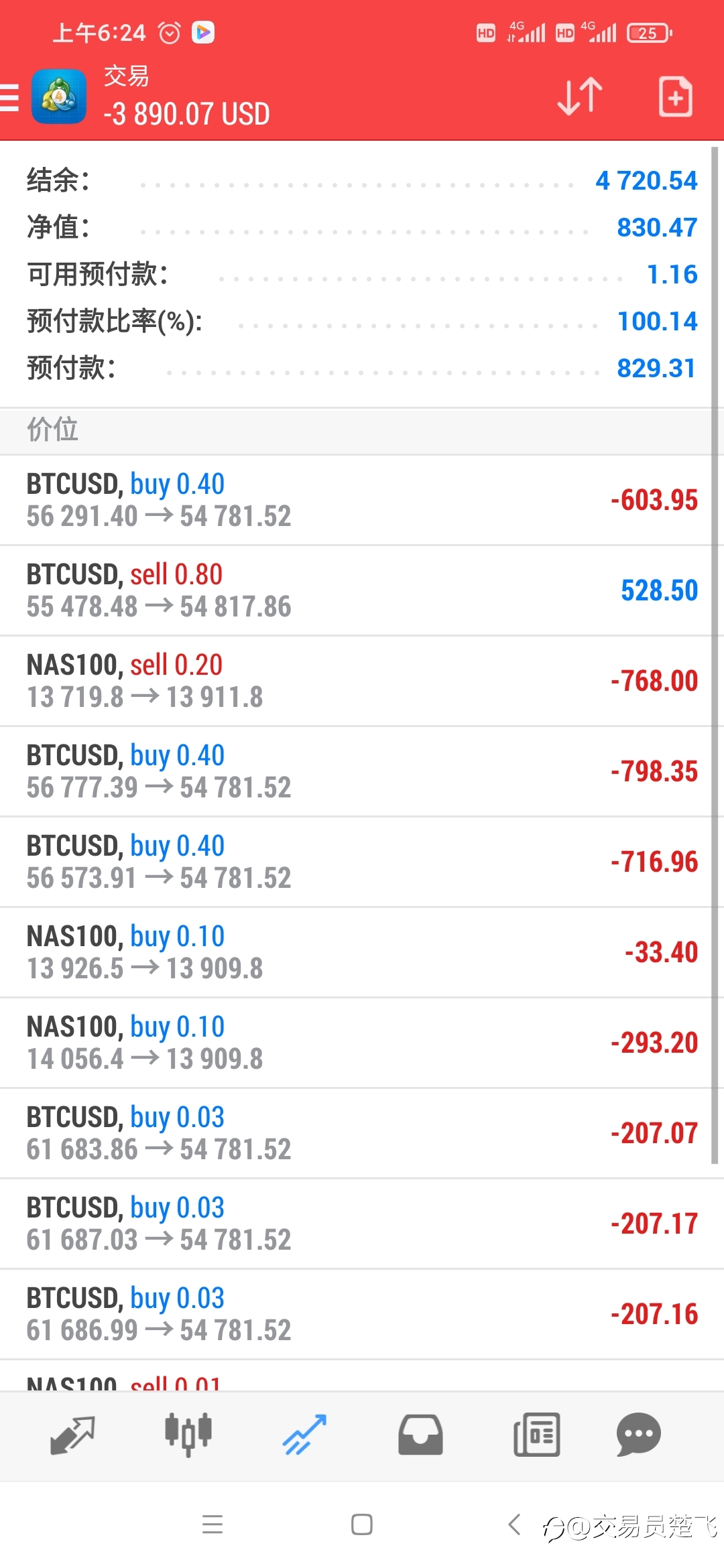Open NAS100 buy 0.10 position at 13 926.5

pyautogui.click(x=355, y=952)
